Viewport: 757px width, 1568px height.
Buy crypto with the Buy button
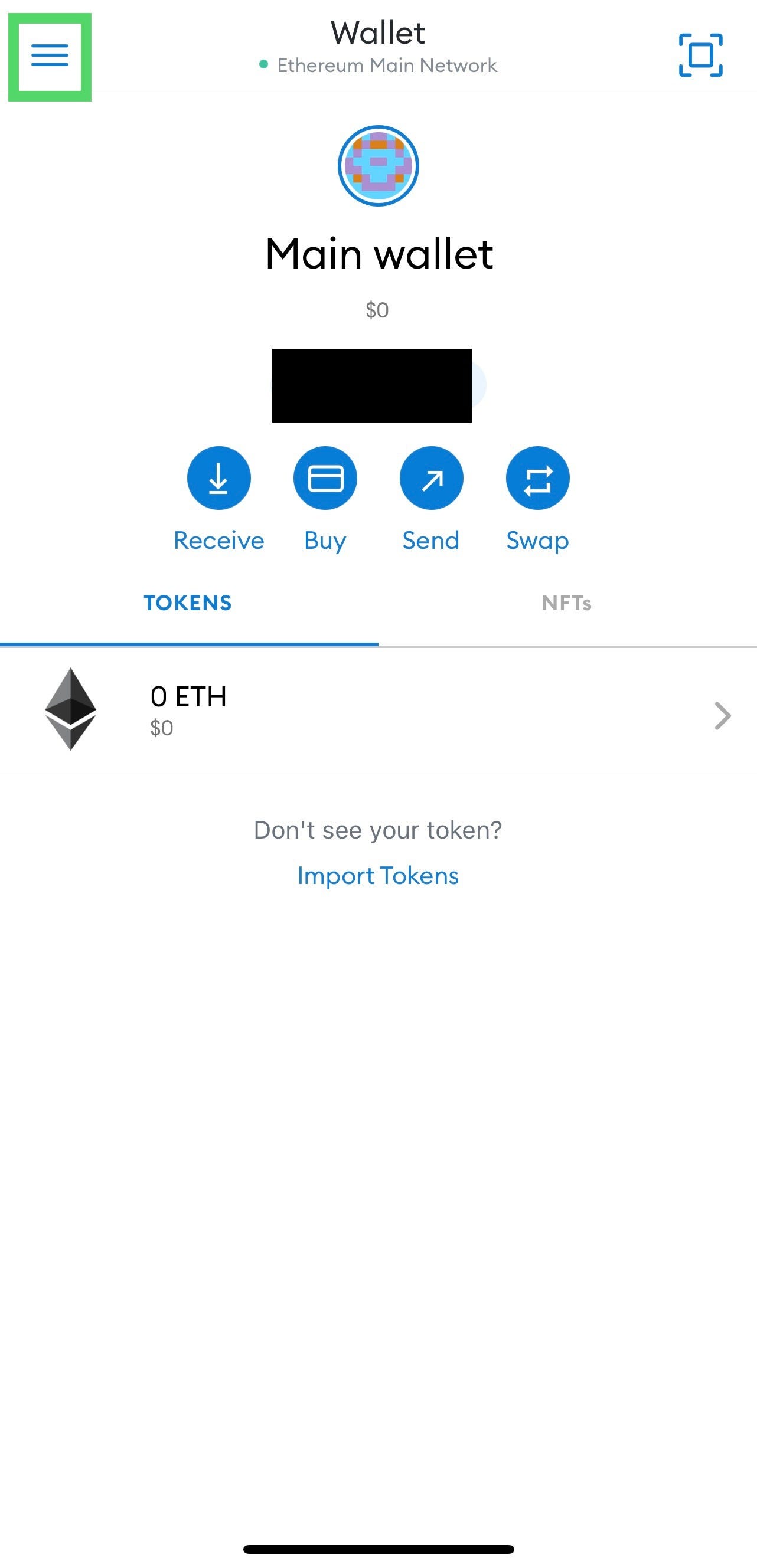pyautogui.click(x=325, y=479)
